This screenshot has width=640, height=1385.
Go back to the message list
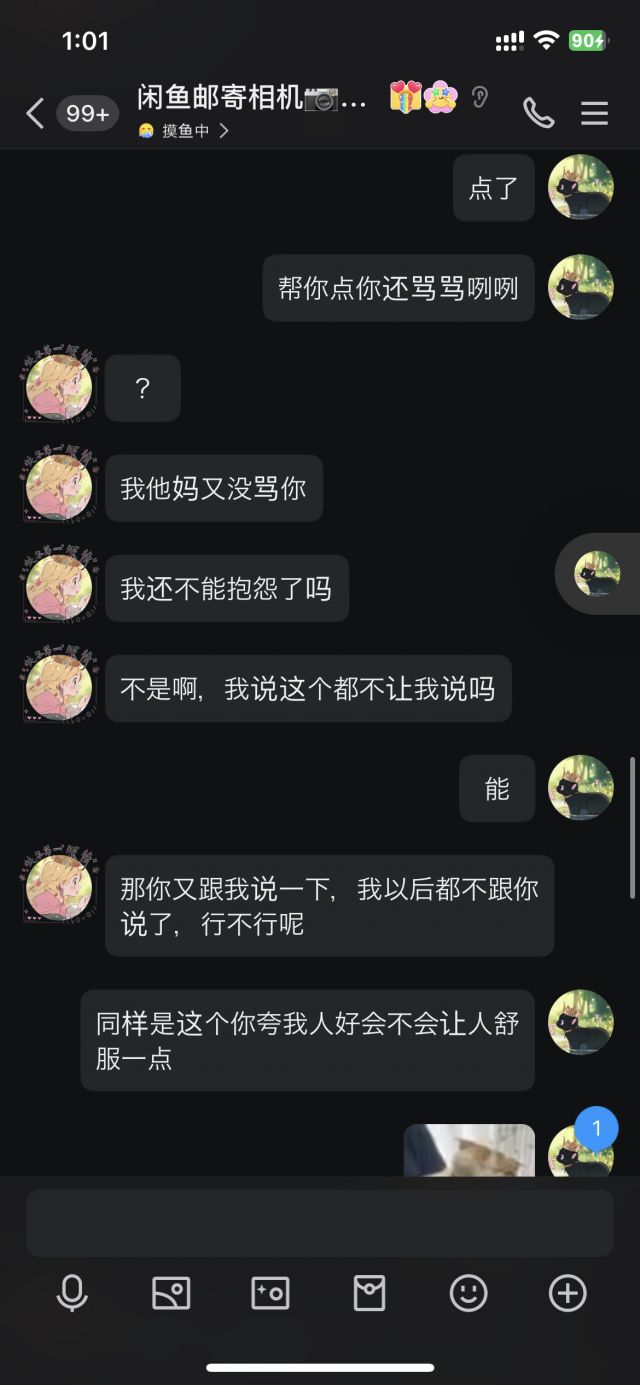point(35,113)
